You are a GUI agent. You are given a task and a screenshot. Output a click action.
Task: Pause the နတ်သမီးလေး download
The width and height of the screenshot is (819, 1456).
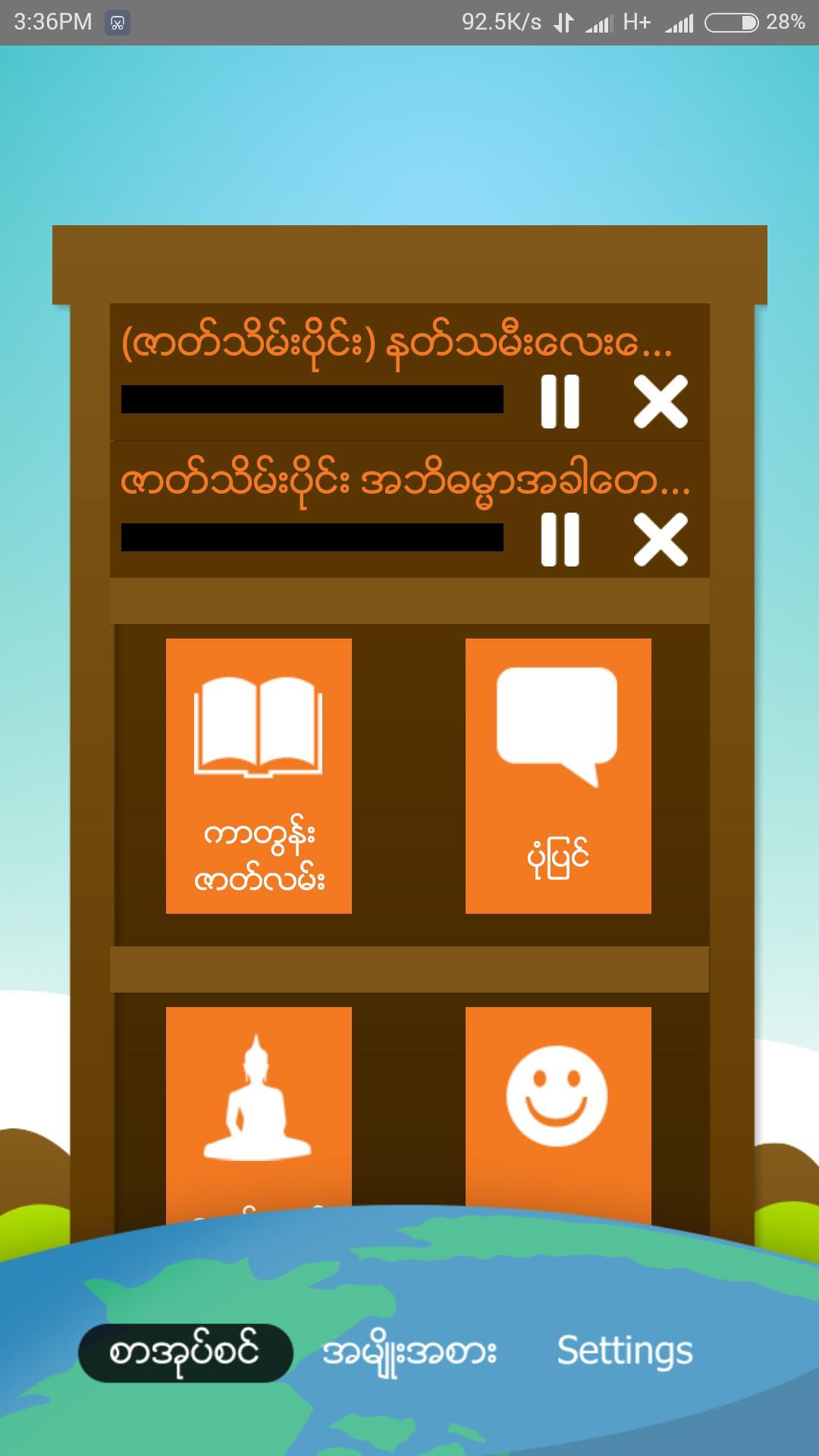point(560,401)
